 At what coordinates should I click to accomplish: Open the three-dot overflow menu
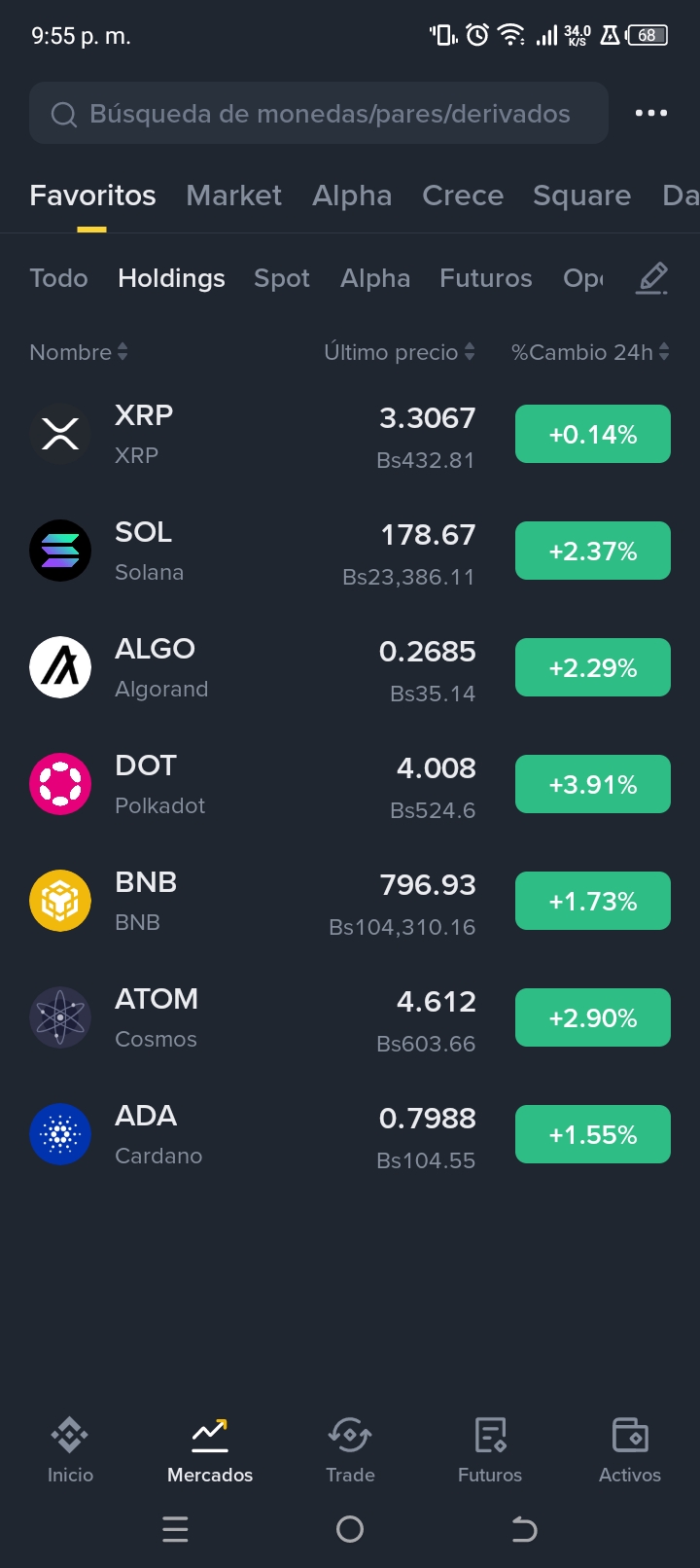click(650, 113)
